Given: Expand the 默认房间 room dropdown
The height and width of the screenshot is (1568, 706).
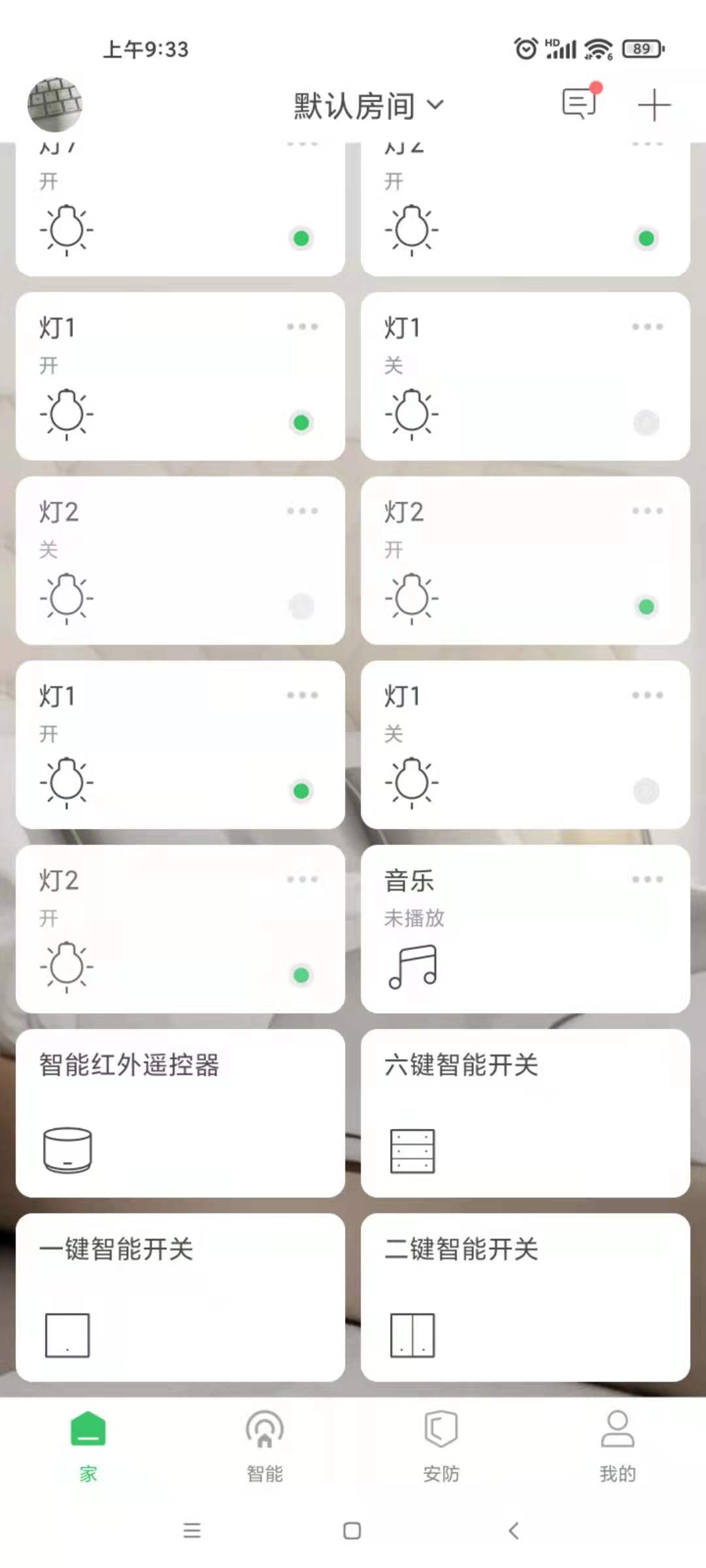Looking at the screenshot, I should click(x=368, y=106).
